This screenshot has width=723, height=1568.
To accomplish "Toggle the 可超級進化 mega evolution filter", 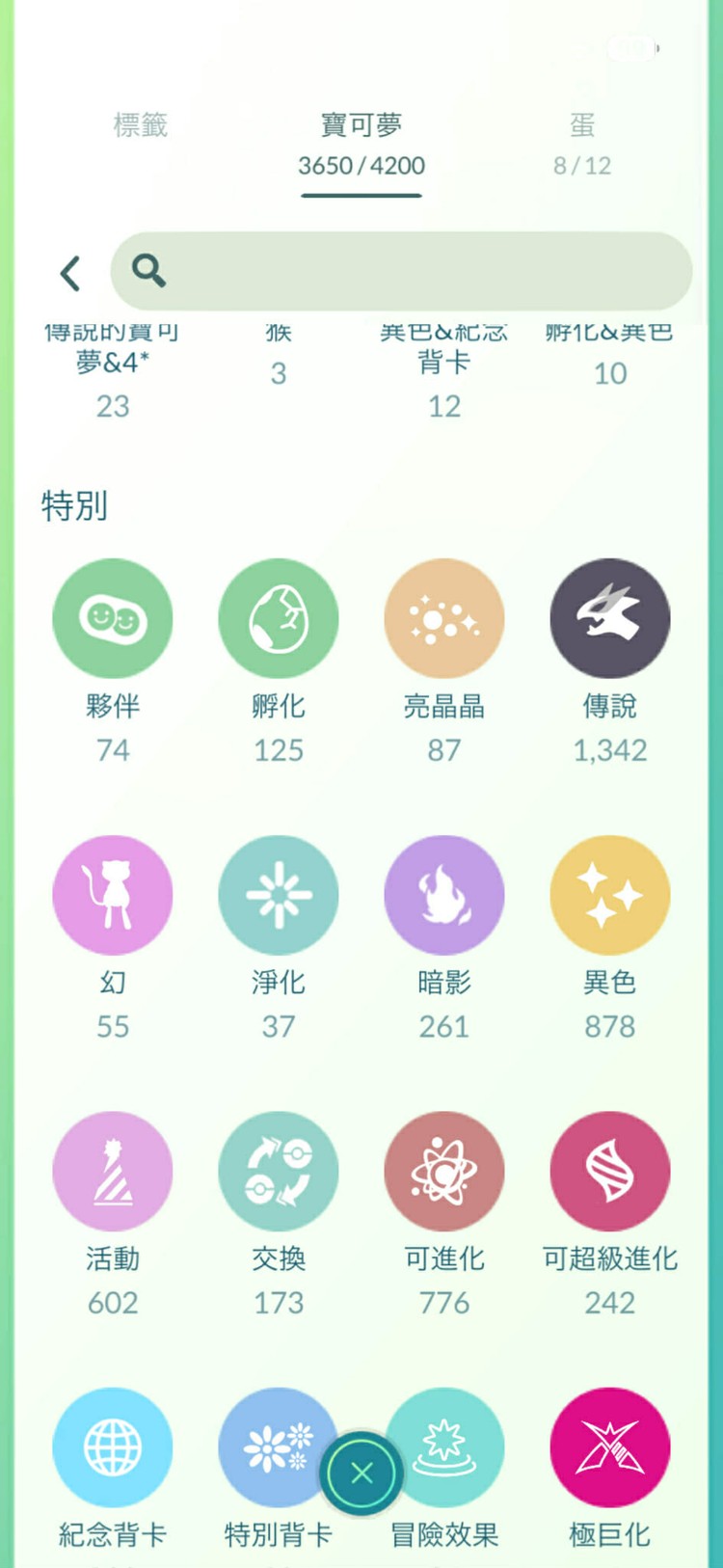I will [609, 1171].
